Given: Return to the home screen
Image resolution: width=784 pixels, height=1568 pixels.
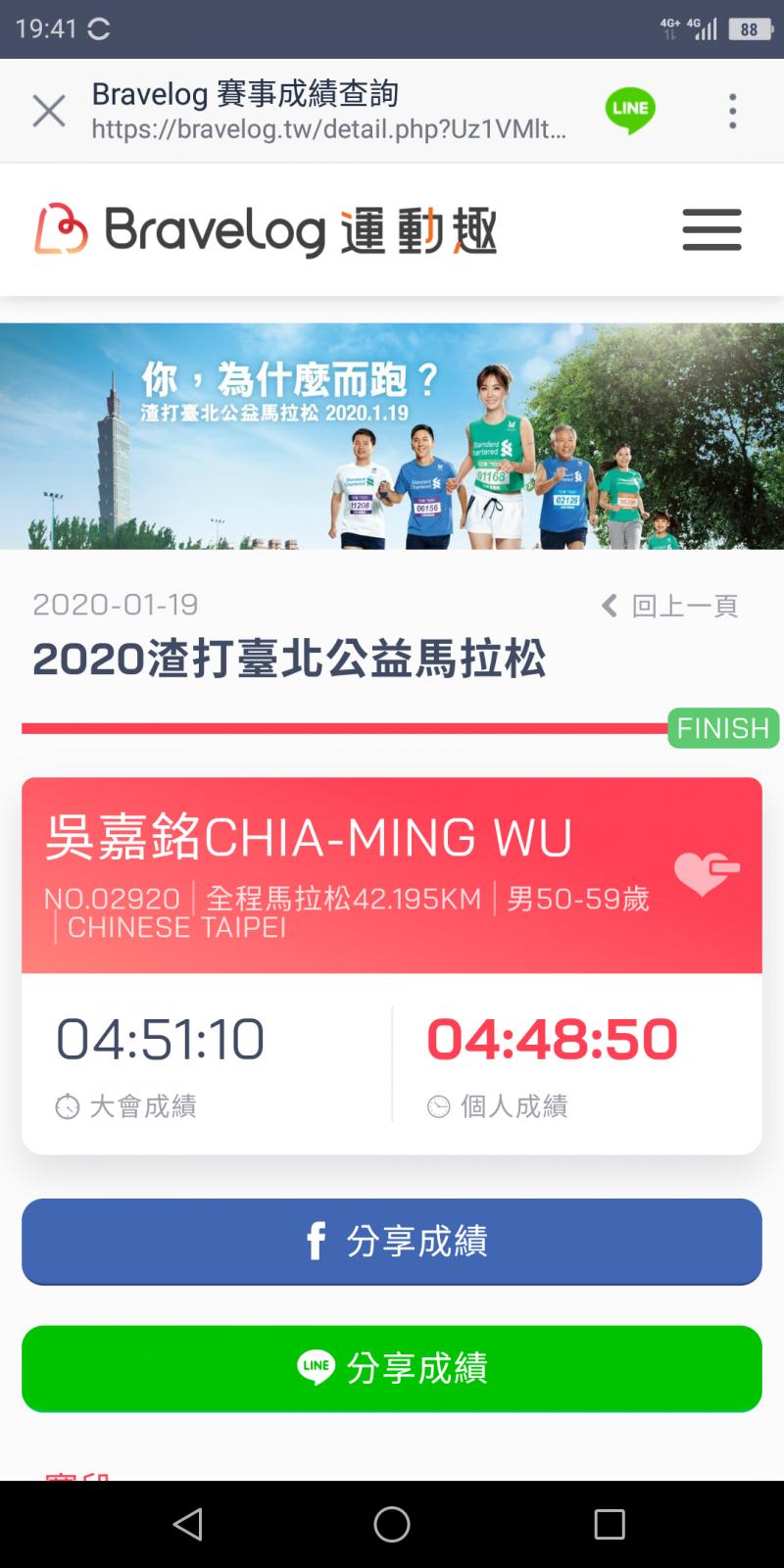Looking at the screenshot, I should (392, 1524).
